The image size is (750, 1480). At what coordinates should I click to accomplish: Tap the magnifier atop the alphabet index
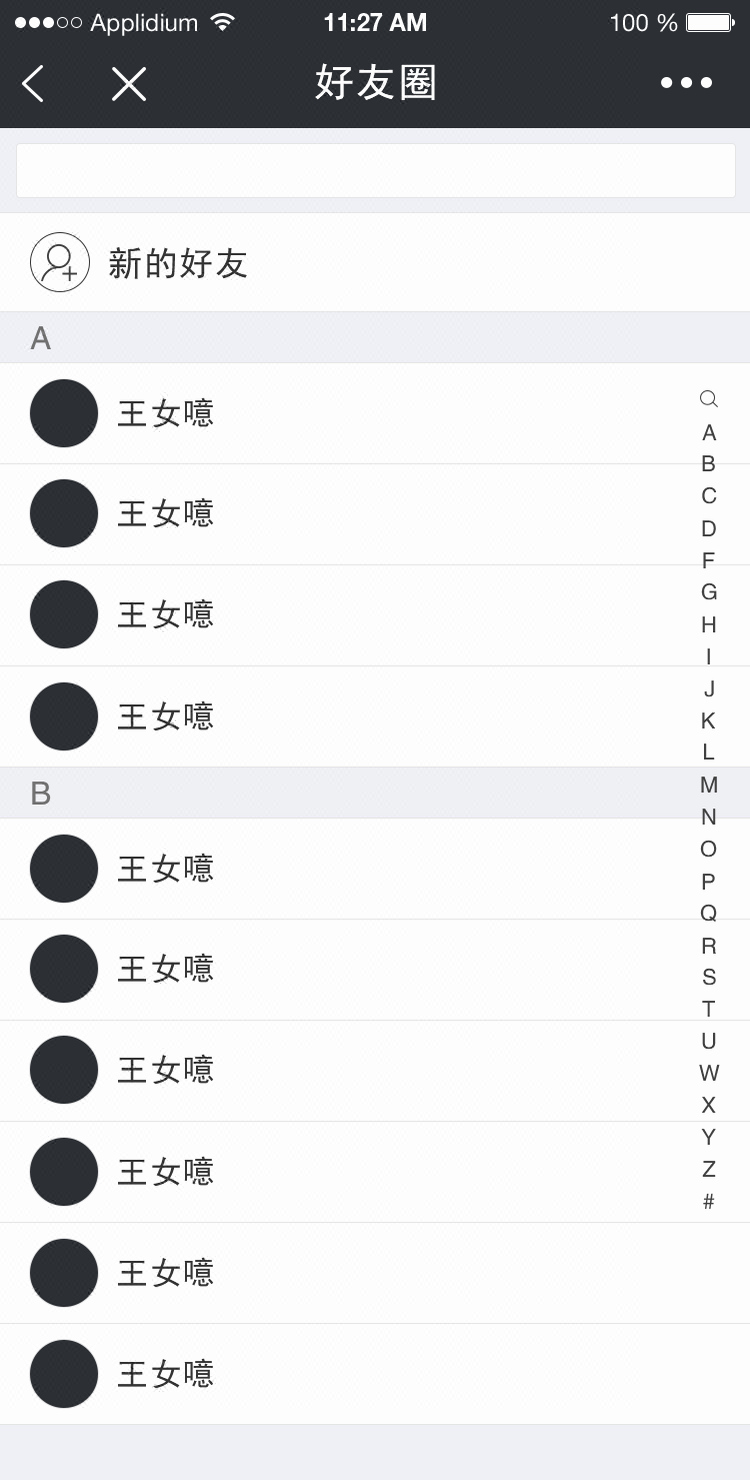708,399
